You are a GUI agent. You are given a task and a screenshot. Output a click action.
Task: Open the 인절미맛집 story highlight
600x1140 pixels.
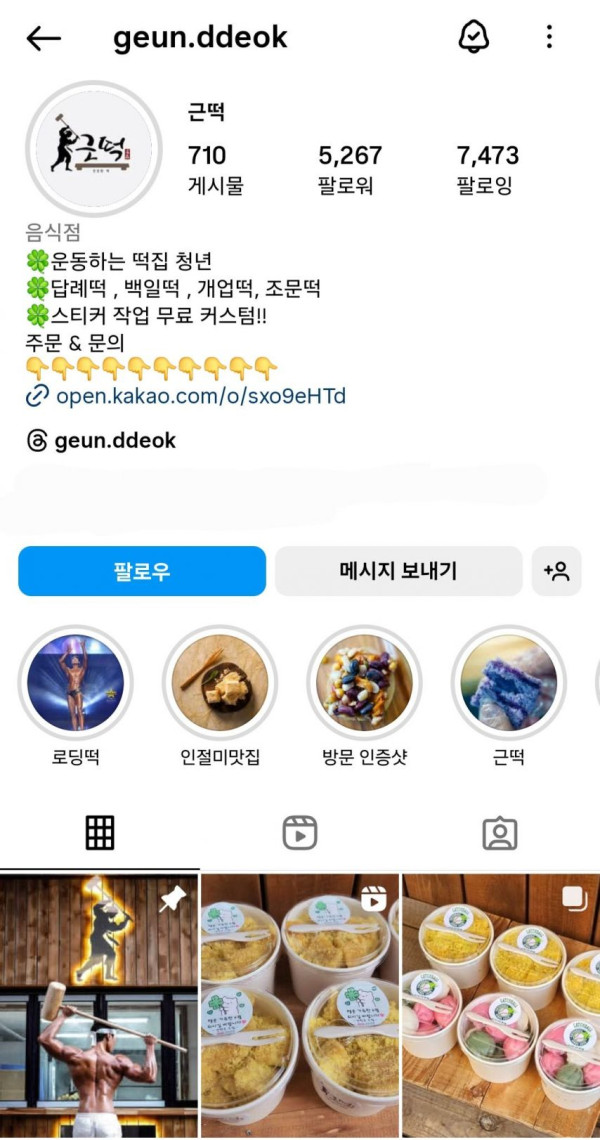[x=220, y=683]
